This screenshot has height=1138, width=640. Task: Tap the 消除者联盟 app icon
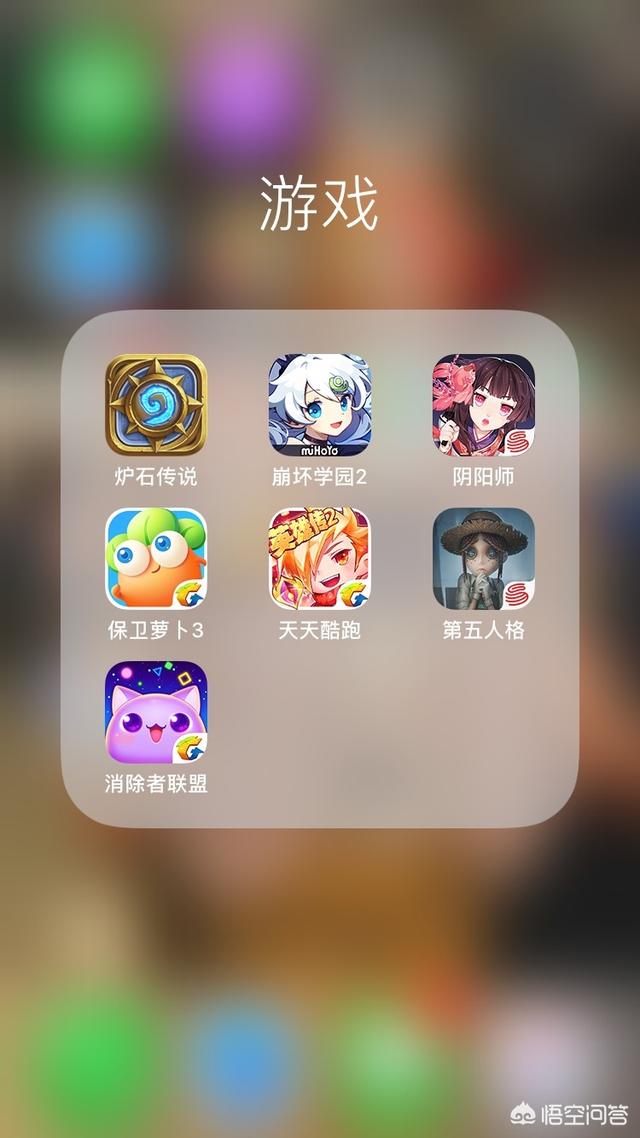[156, 712]
